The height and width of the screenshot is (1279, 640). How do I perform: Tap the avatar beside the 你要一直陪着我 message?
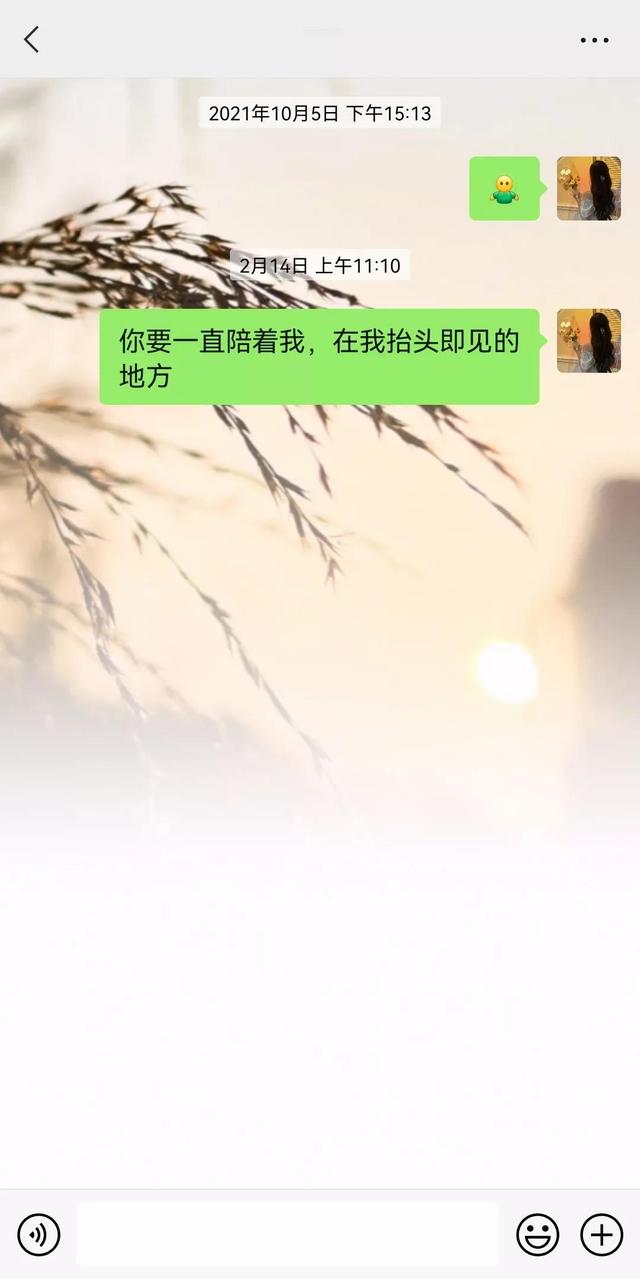coord(589,341)
